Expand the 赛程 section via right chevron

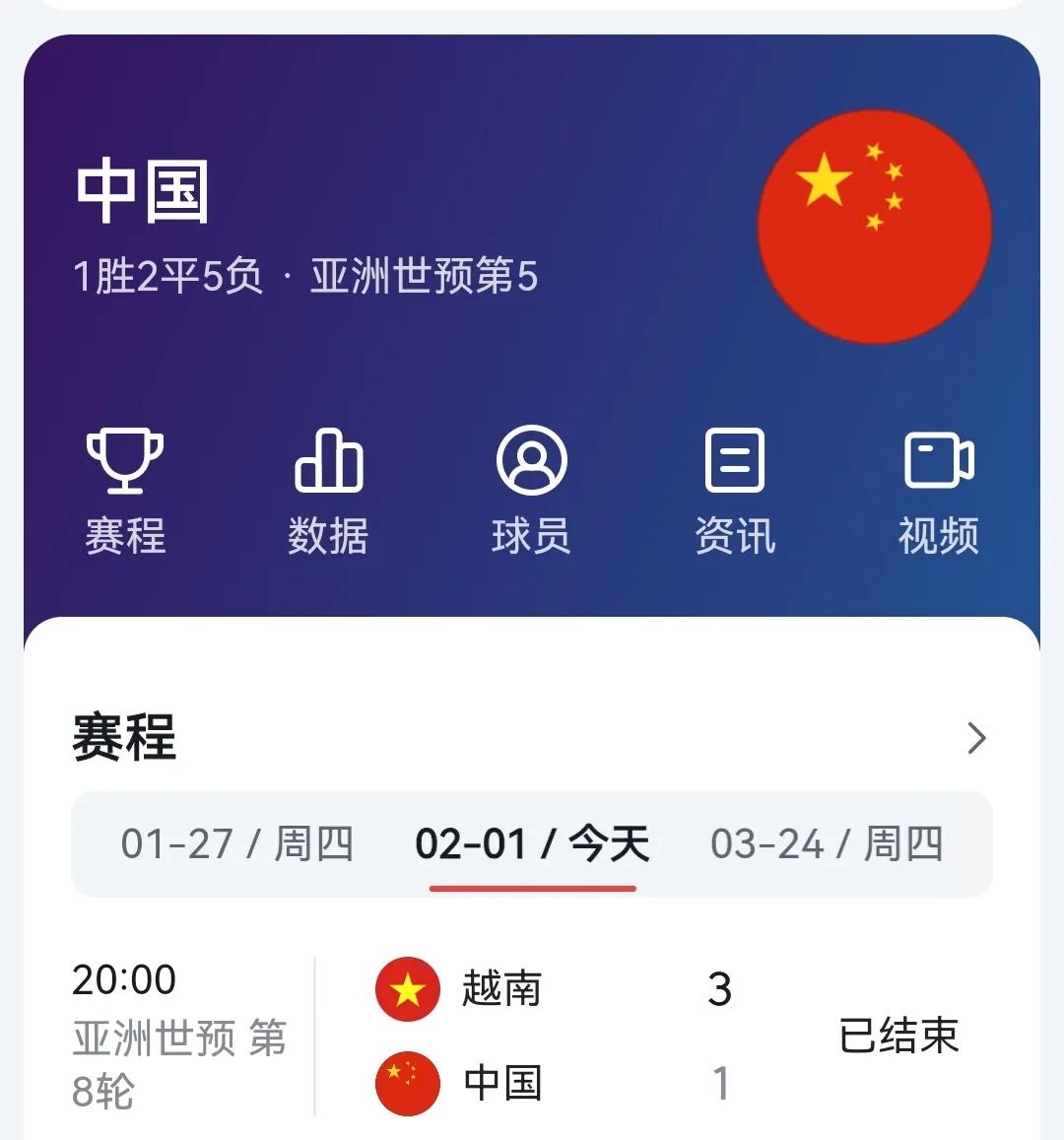point(973,738)
